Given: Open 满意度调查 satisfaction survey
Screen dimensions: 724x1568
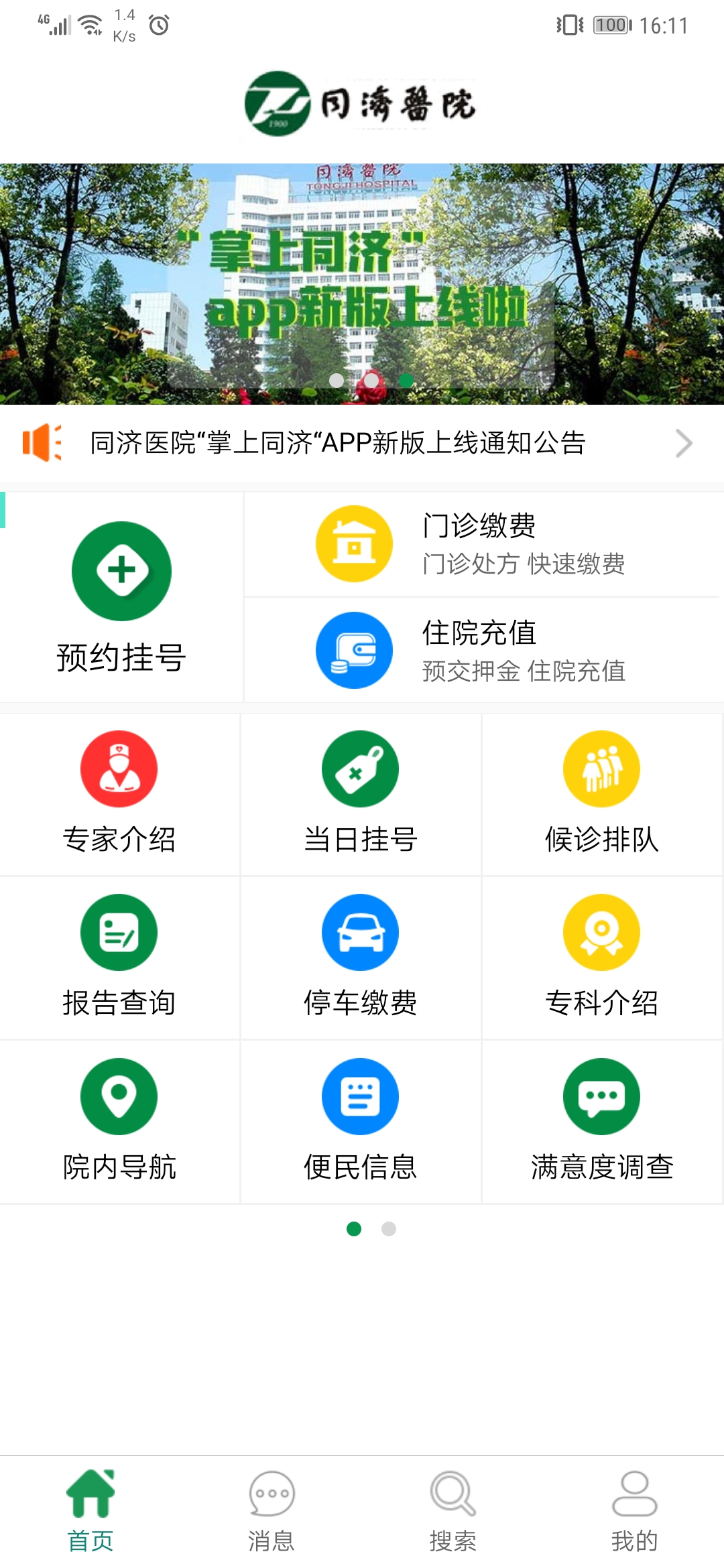Looking at the screenshot, I should click(601, 1121).
